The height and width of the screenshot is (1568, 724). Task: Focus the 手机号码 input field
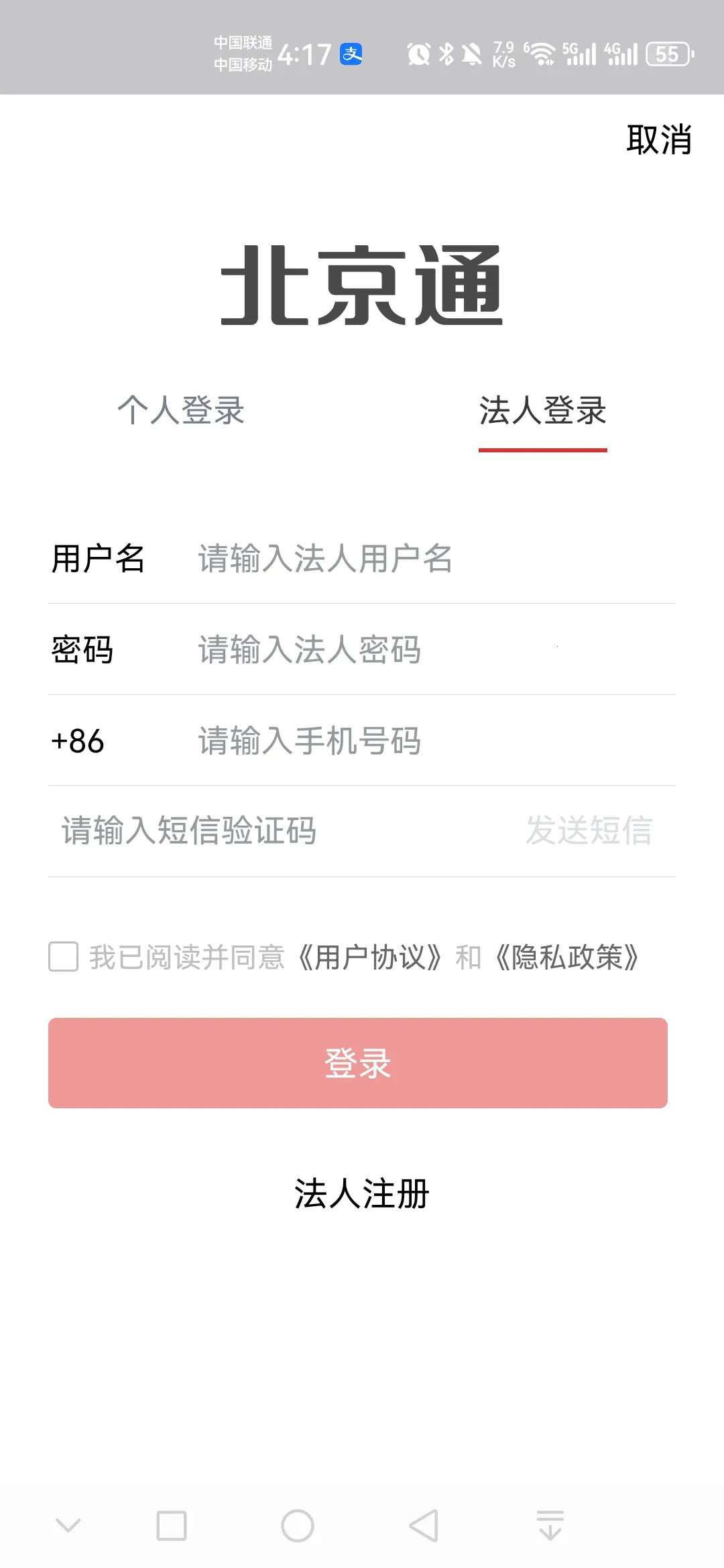click(429, 740)
